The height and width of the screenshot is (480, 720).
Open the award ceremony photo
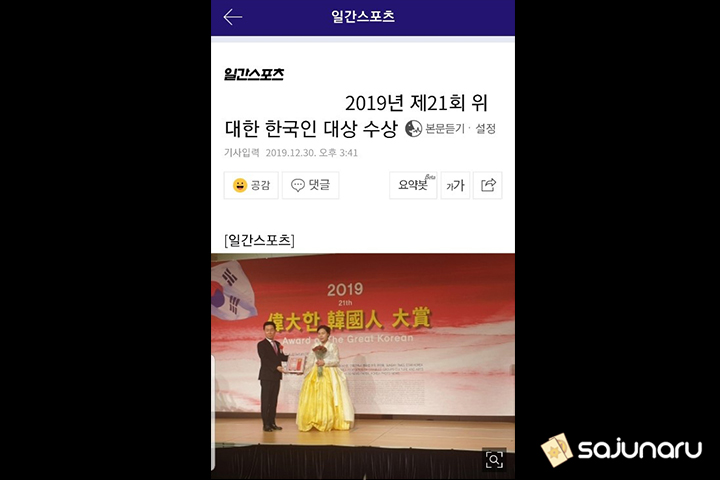(x=362, y=360)
